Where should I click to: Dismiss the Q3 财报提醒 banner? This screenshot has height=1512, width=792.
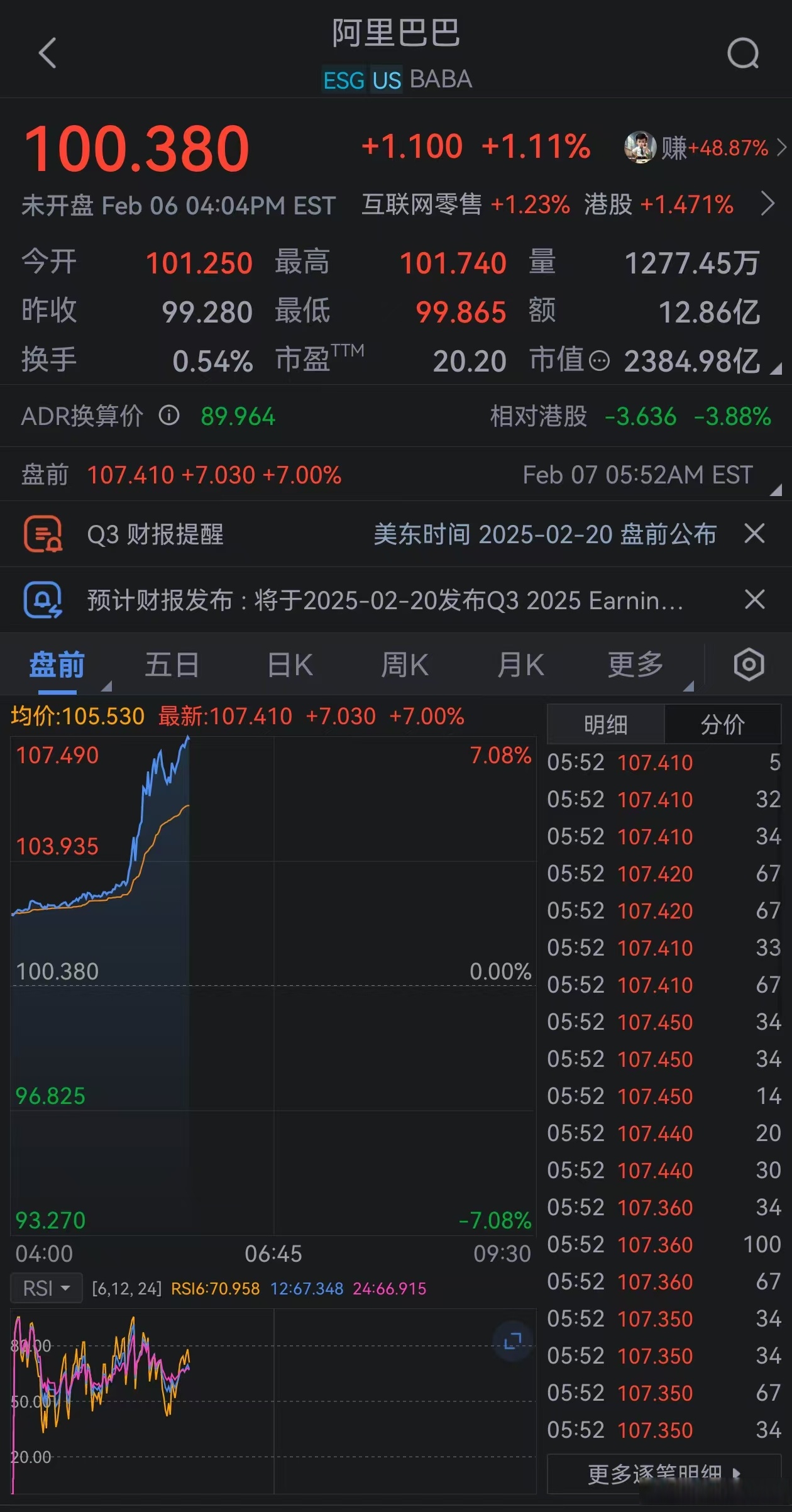tap(754, 534)
